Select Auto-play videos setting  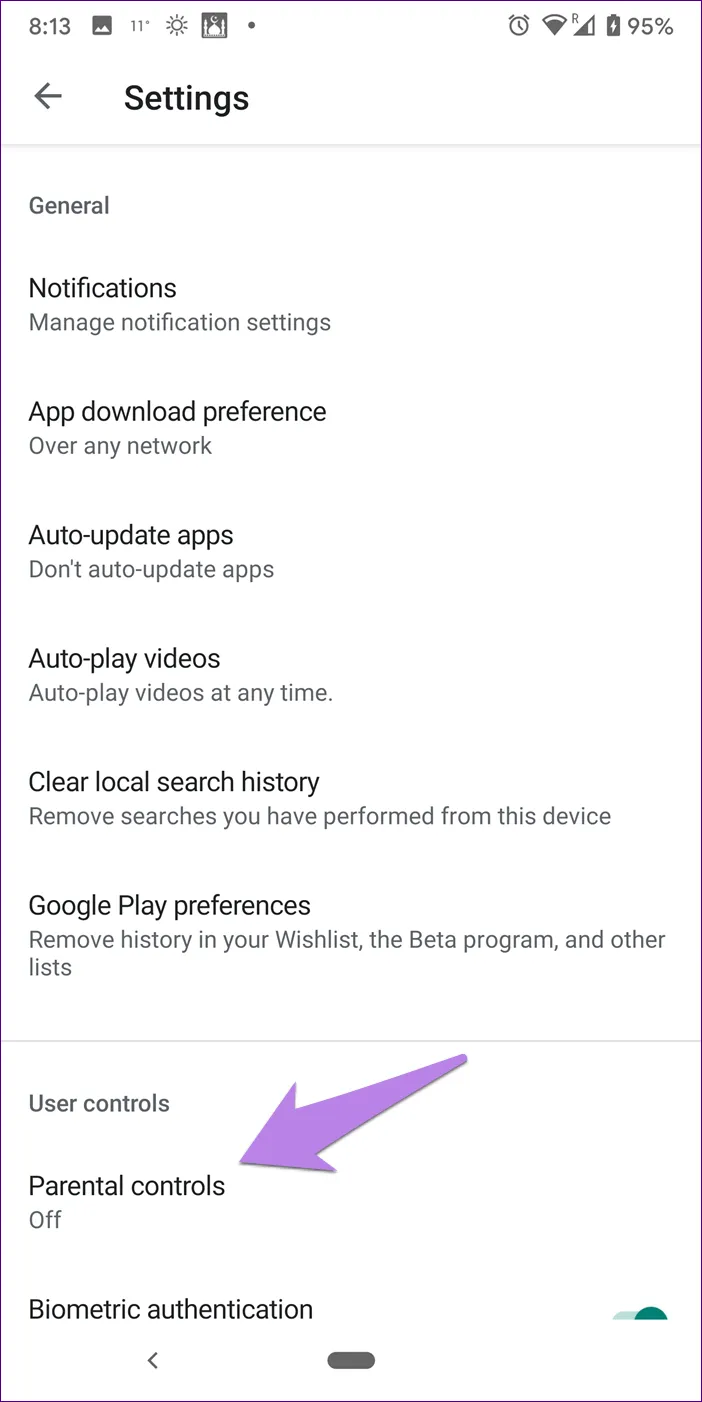[180, 674]
